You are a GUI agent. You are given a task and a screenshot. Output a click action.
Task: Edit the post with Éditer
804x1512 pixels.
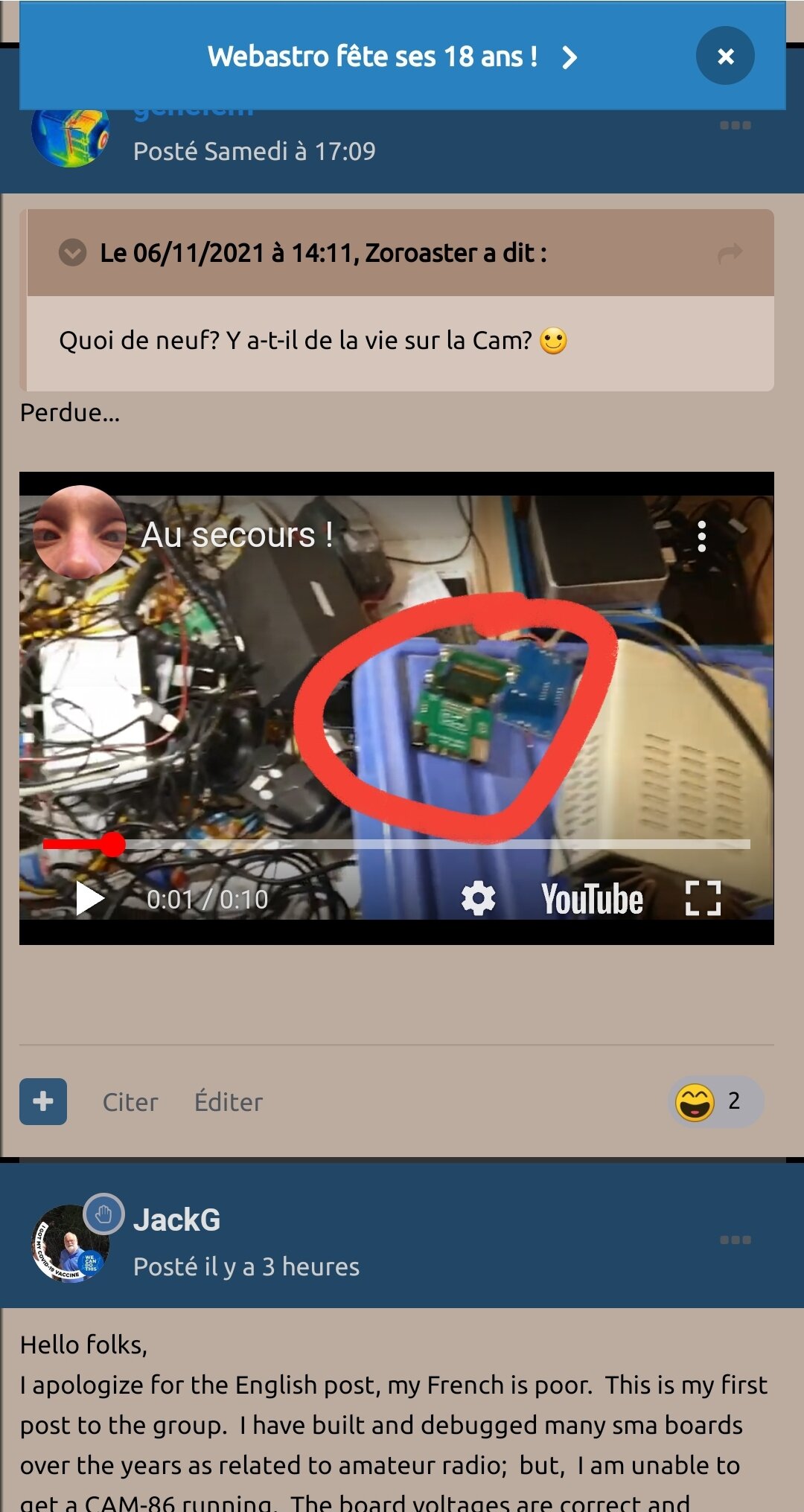click(x=229, y=1102)
